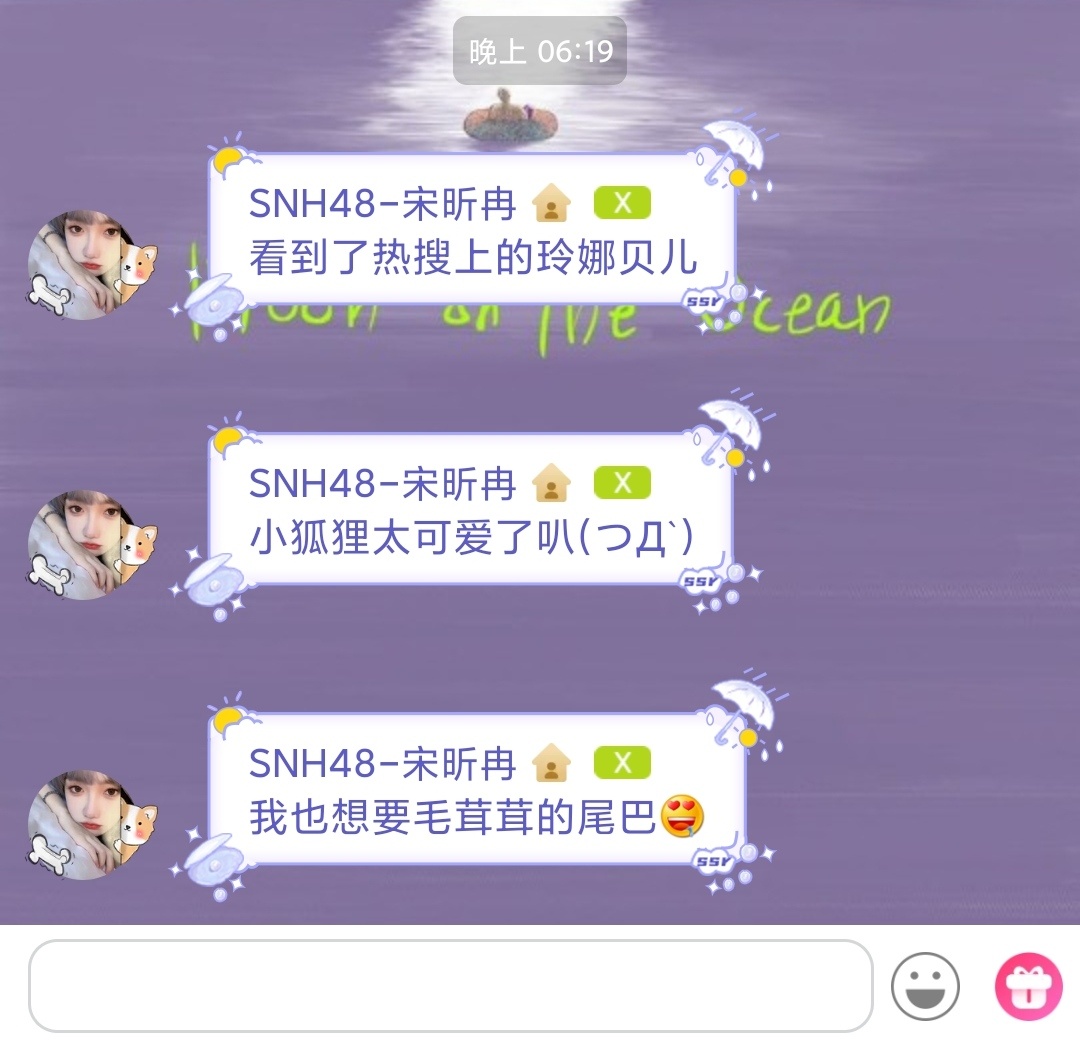Tap the avatar next to 小狐狸太可爱了叭 message

[88, 545]
